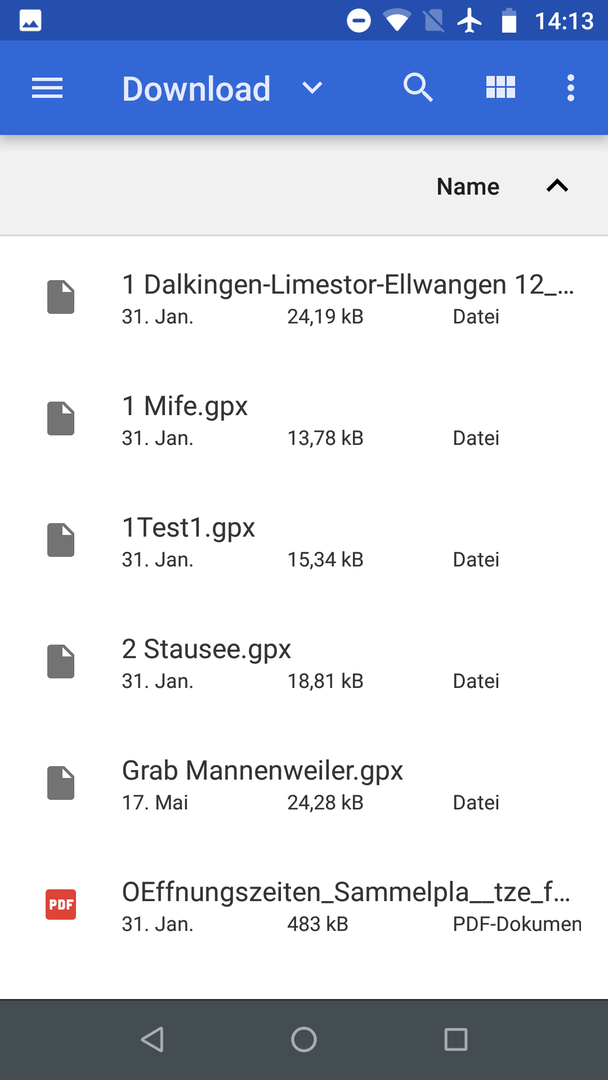Open the OEffnungszeiten PDF document
This screenshot has width=608, height=1080.
(x=345, y=904)
